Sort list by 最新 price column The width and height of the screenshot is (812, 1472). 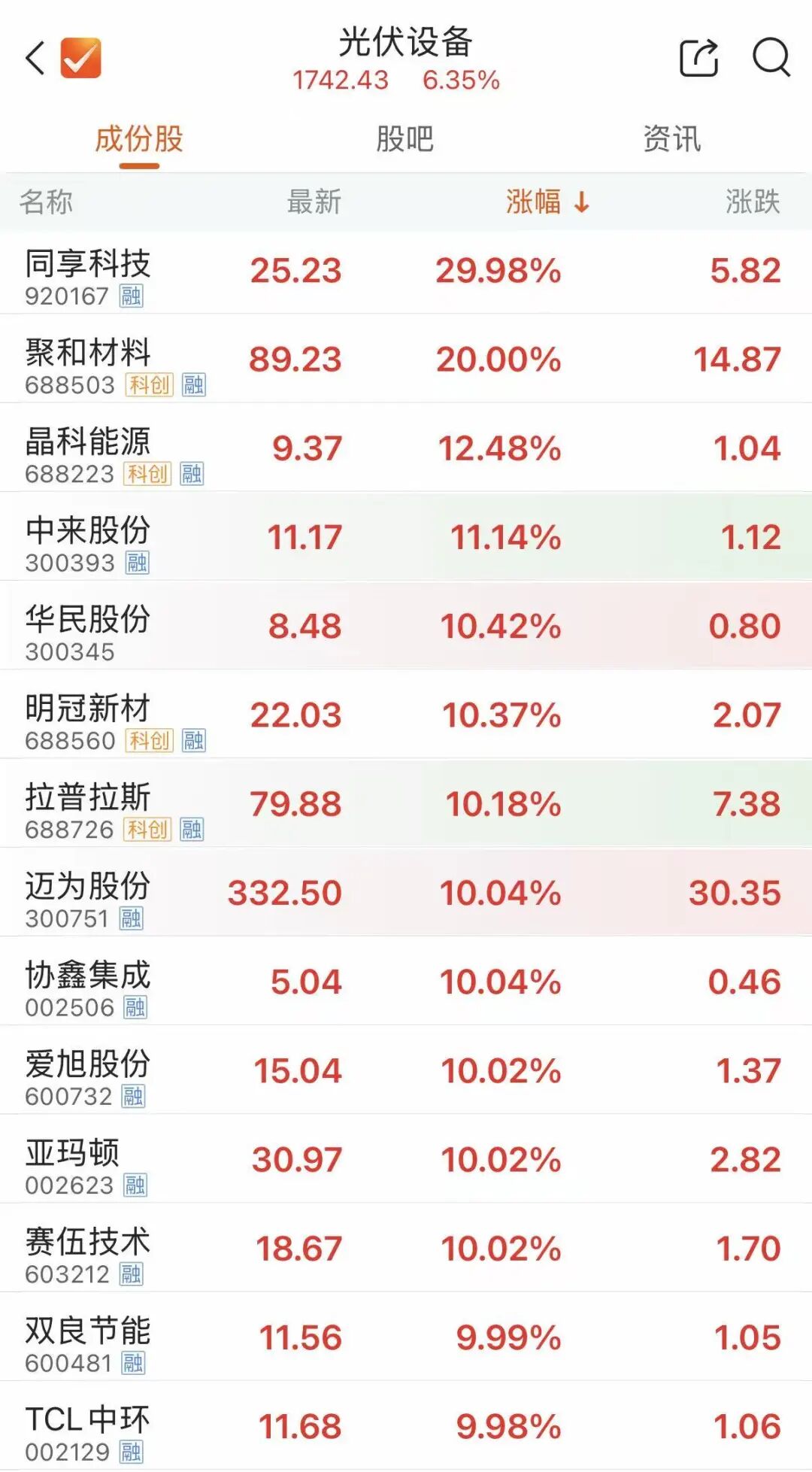click(314, 202)
